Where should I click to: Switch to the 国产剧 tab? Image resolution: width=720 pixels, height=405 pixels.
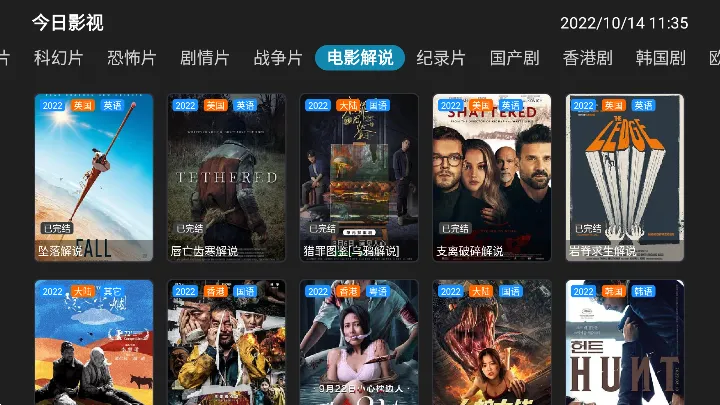pyautogui.click(x=515, y=58)
